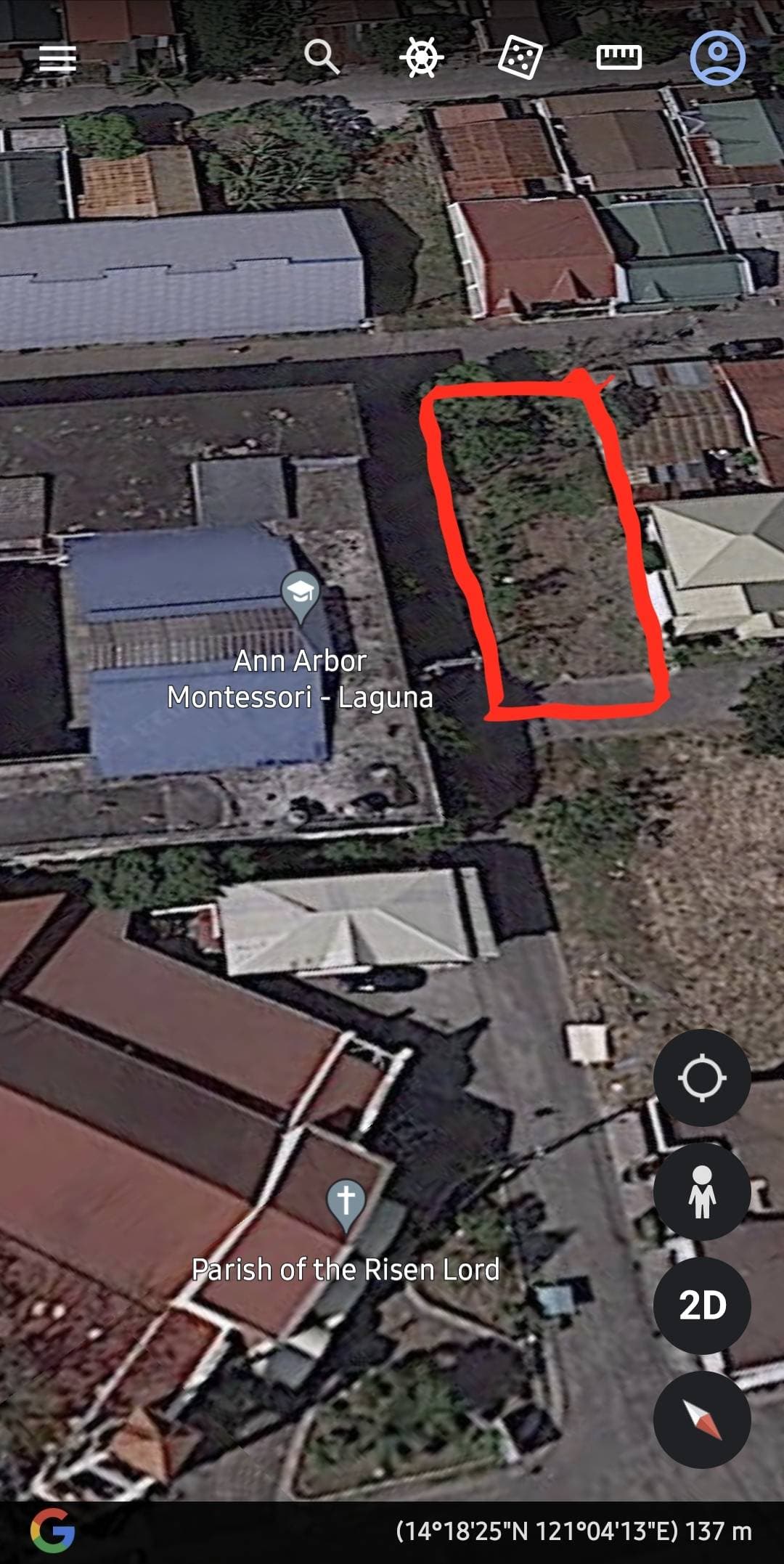Open the search tool

tap(321, 57)
